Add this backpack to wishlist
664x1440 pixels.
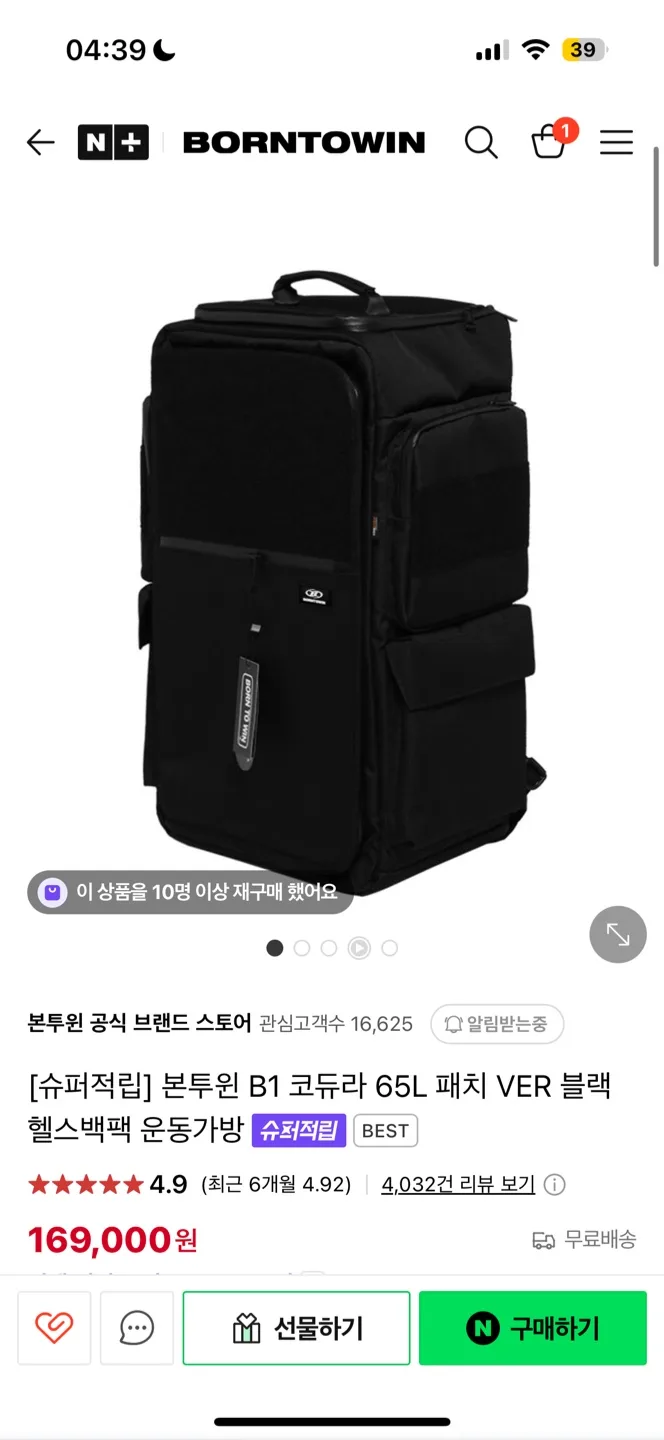click(54, 1328)
